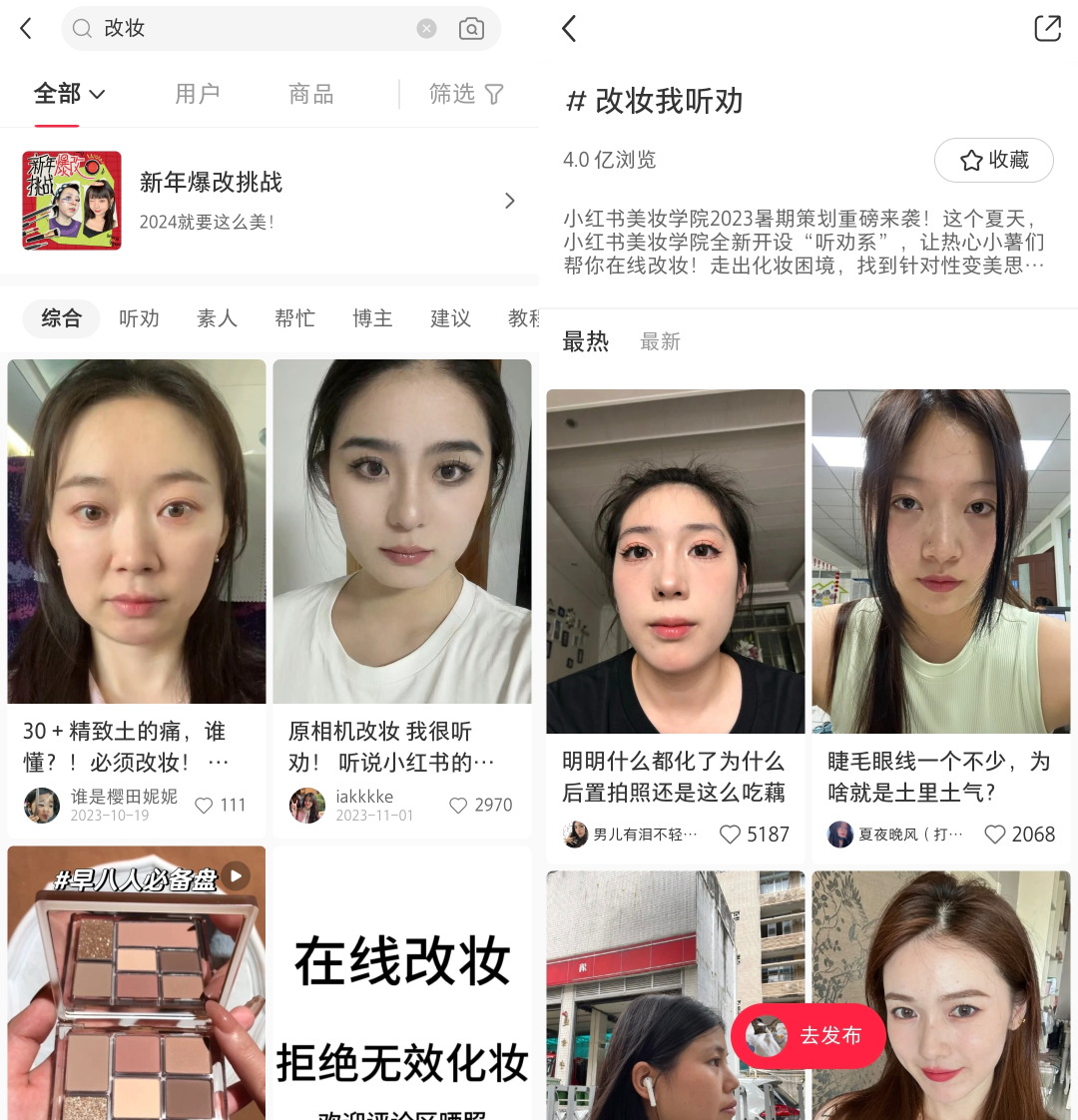The width and height of the screenshot is (1078, 1120).
Task: Open the 新年爆改挑战 banner
Action: tap(269, 201)
